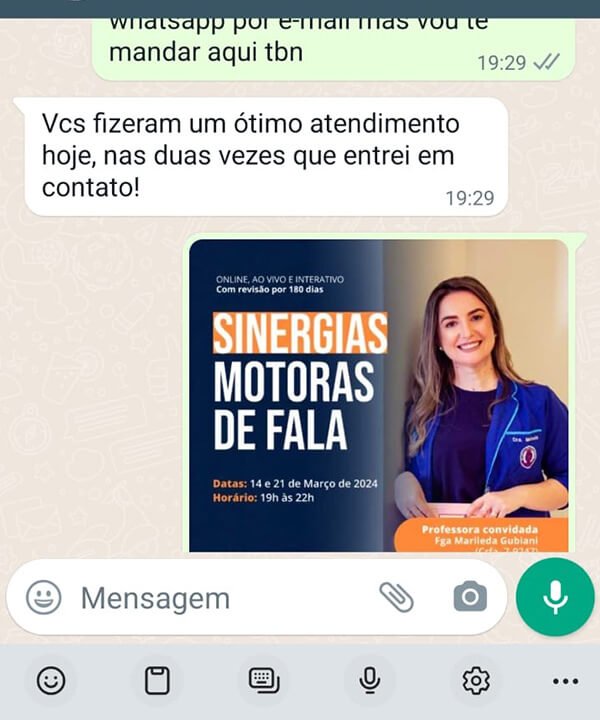Open the emoji picker in message field
The image size is (600, 720).
pyautogui.click(x=43, y=597)
